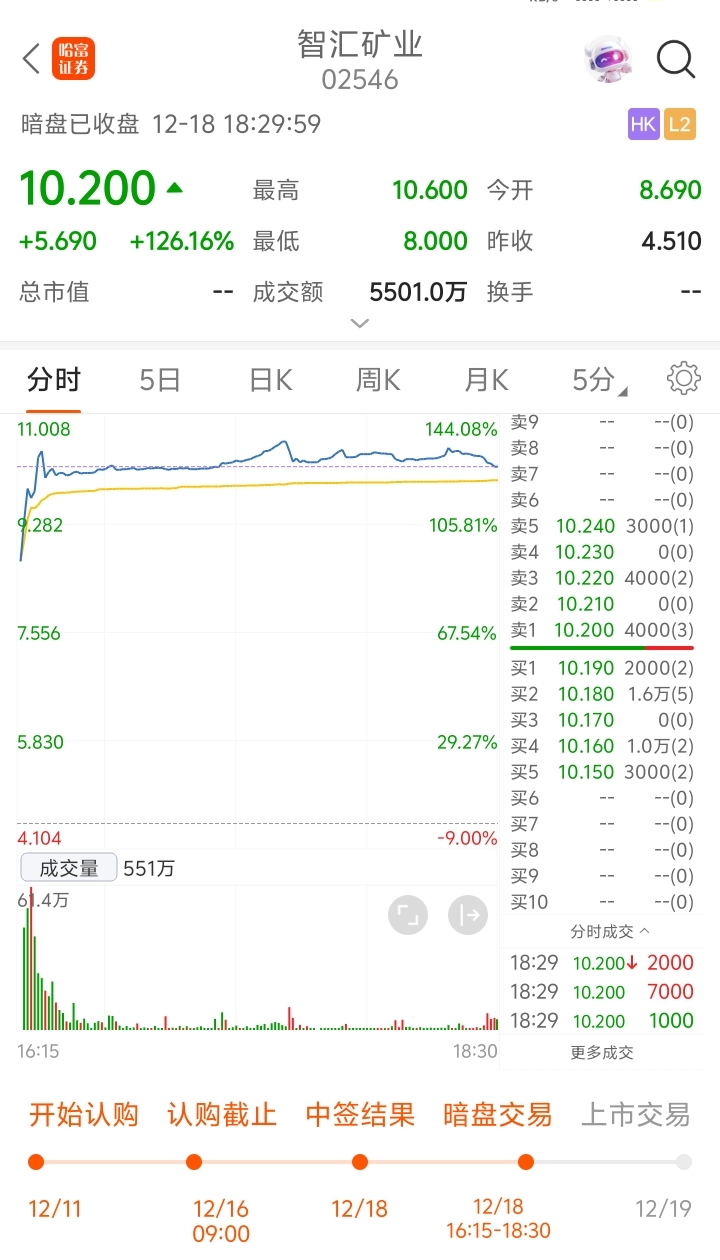Expand more quote details chevron
This screenshot has width=720, height=1260.
(360, 323)
